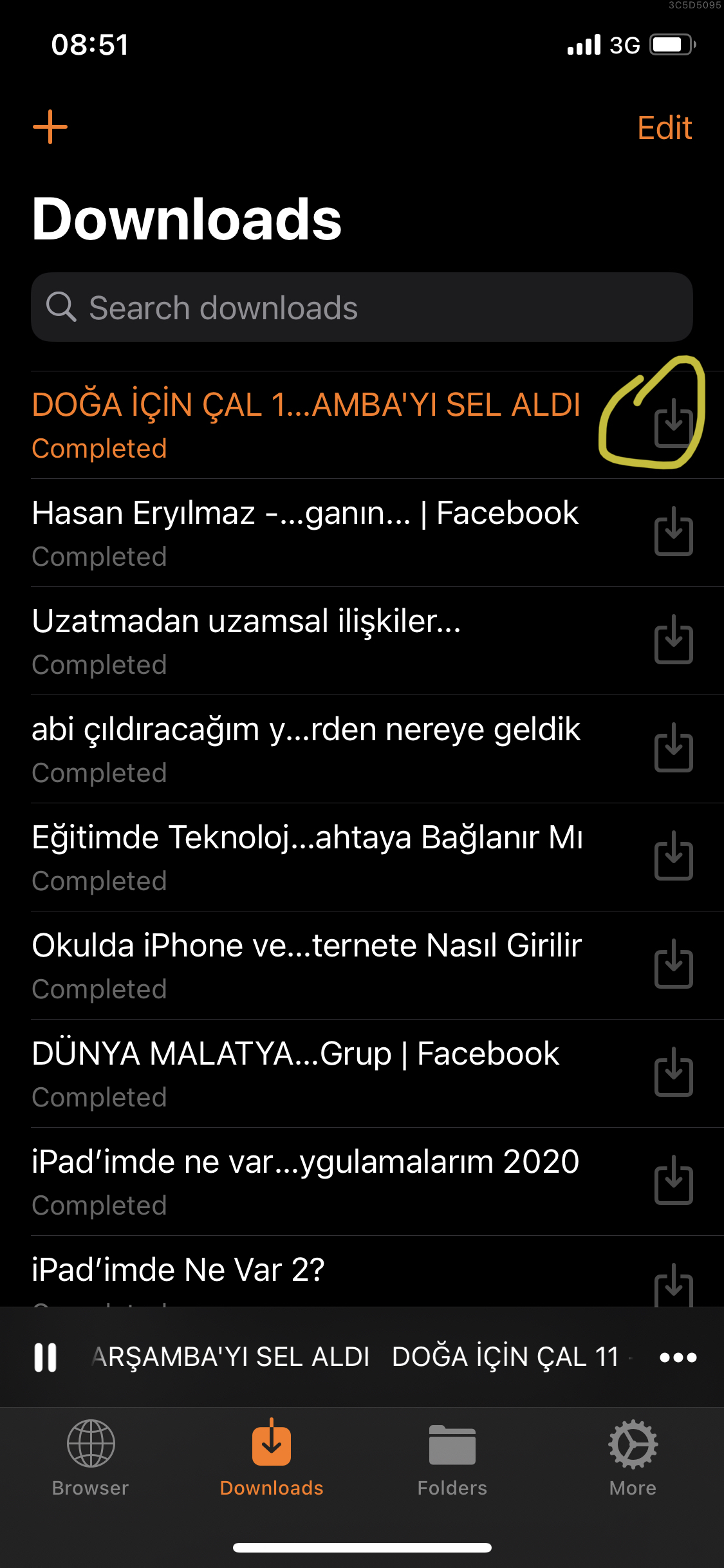Tap the plus icon to add download

tap(50, 127)
